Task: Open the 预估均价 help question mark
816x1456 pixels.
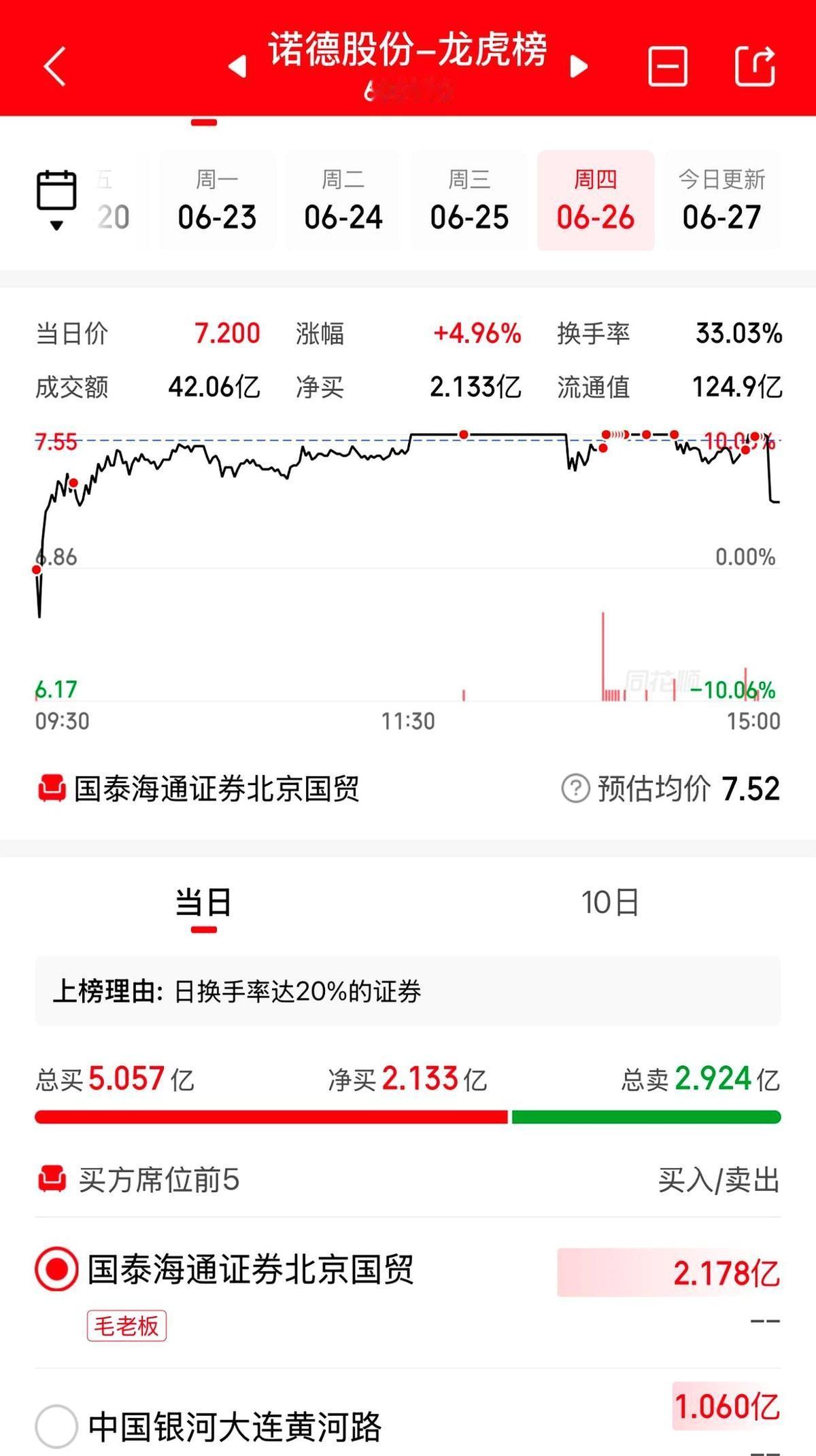Action: click(x=575, y=788)
